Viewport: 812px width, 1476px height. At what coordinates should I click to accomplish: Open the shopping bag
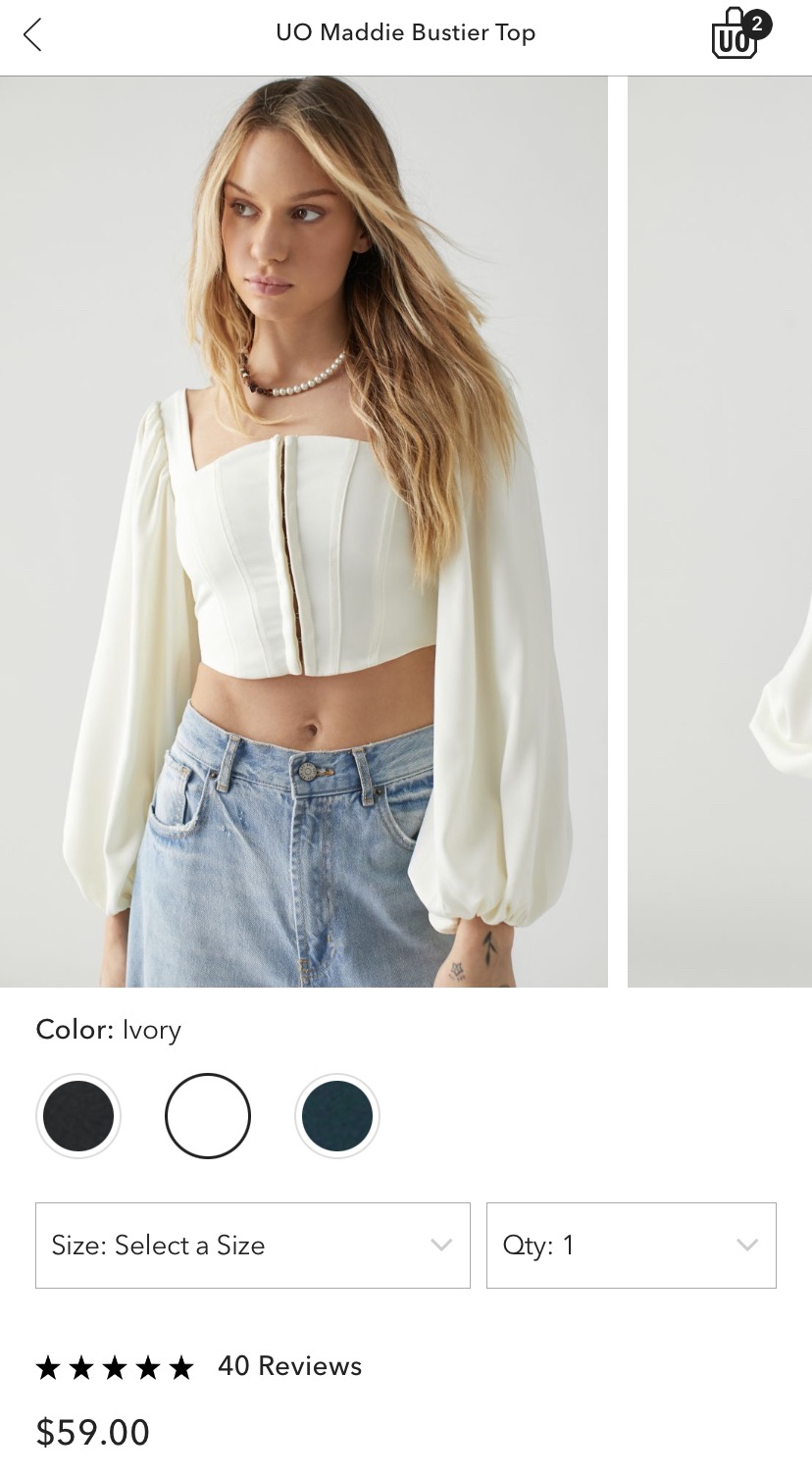[x=737, y=35]
